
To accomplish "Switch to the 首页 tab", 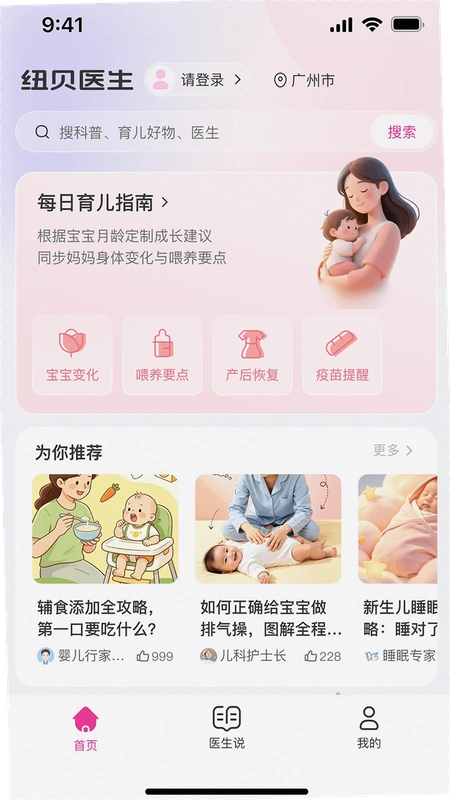I will tap(85, 729).
